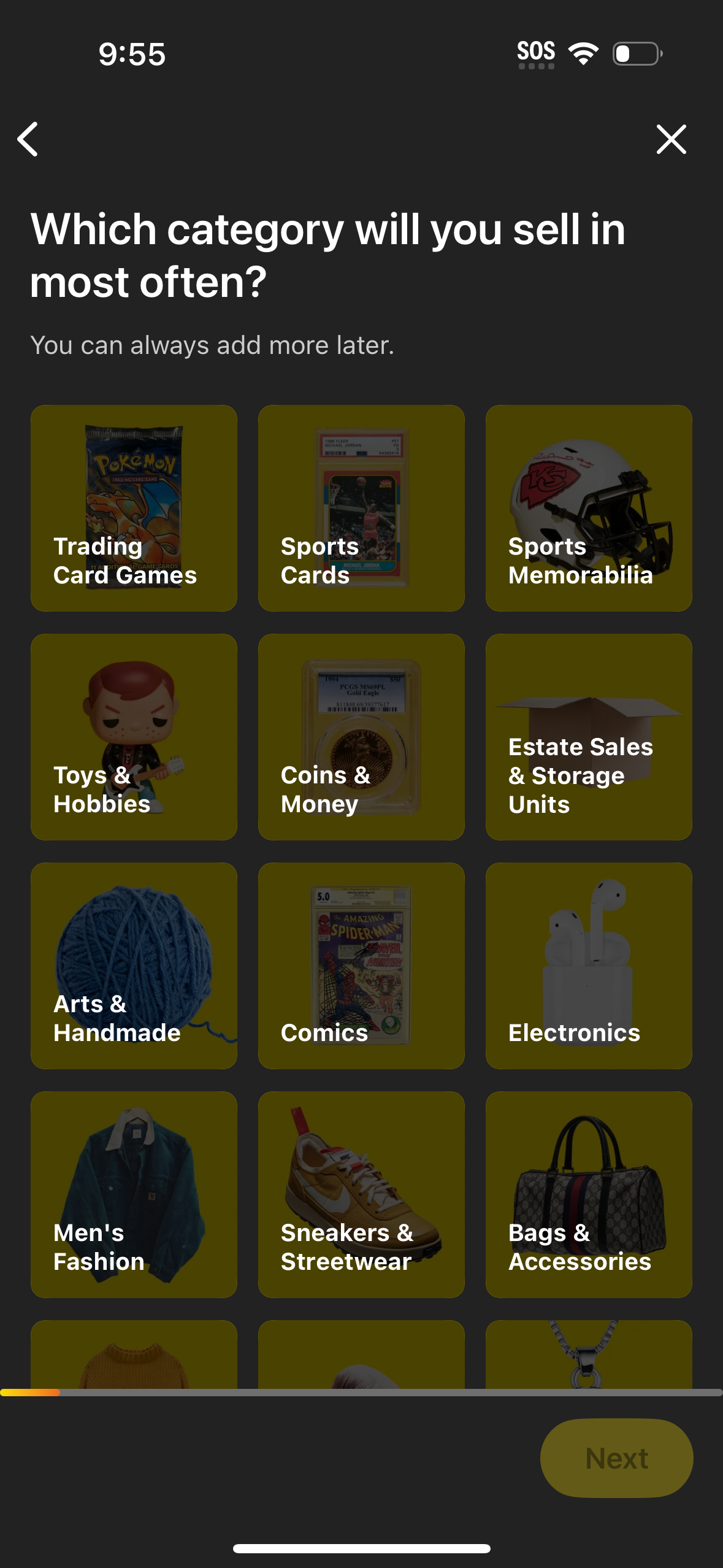Viewport: 723px width, 1568px height.
Task: Dismiss the screen with the X button
Action: pos(671,139)
